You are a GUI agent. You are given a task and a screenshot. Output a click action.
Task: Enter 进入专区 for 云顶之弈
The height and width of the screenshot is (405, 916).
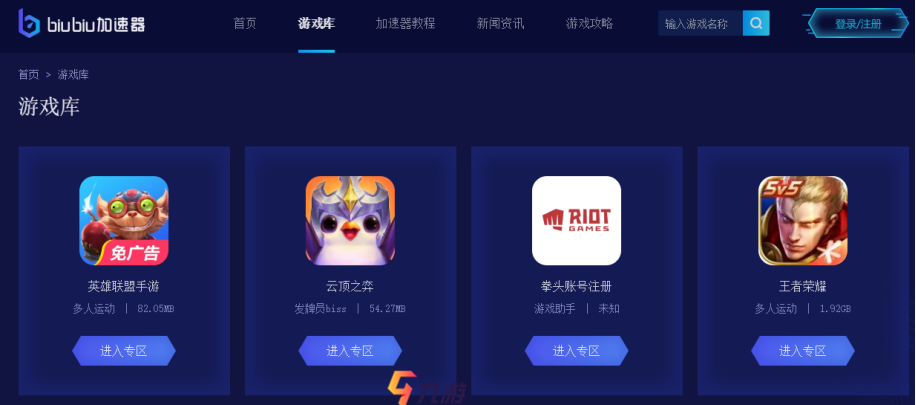point(350,351)
